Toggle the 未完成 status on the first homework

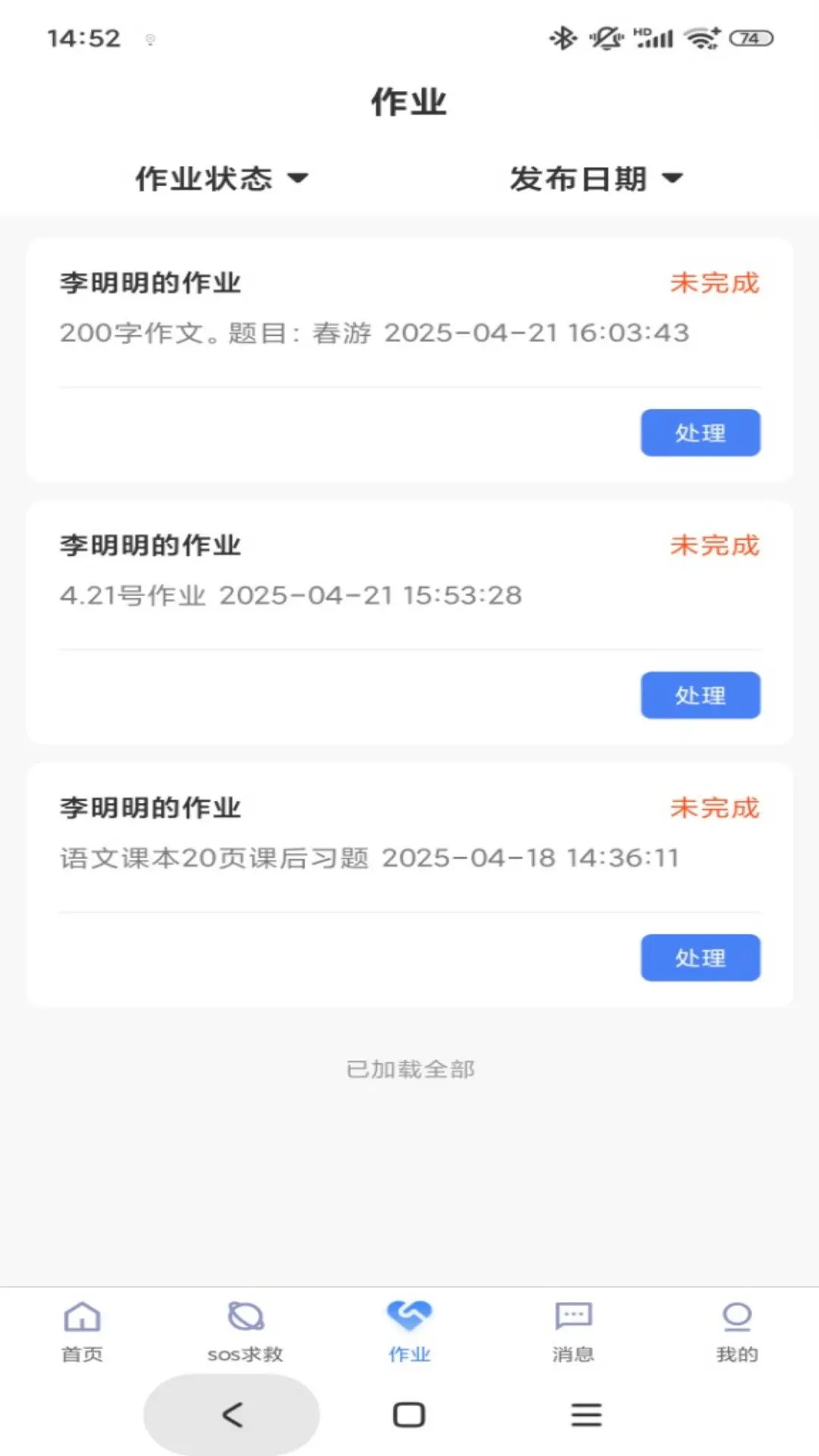coord(714,283)
